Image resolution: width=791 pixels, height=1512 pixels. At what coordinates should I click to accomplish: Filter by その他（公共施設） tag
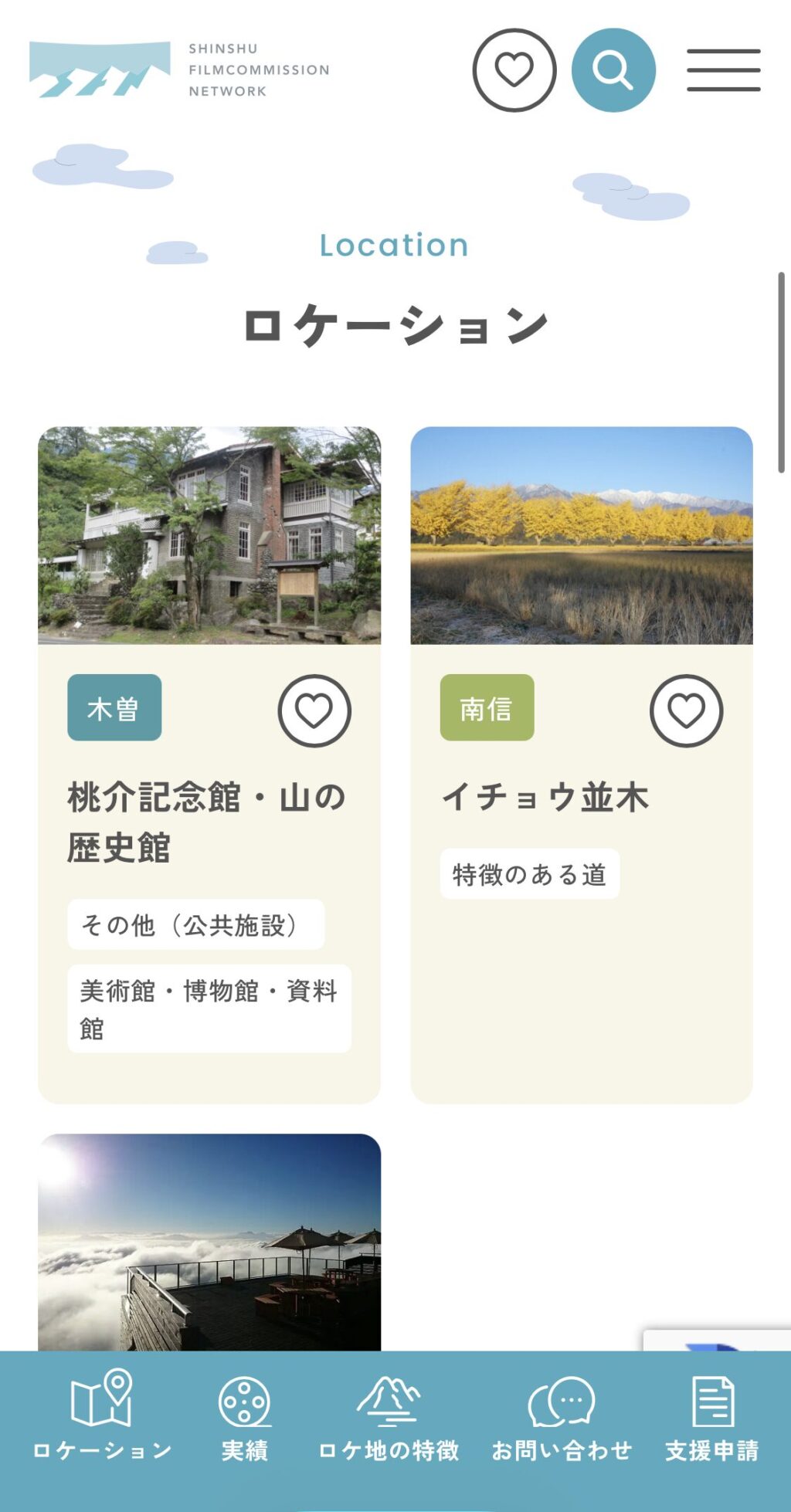coord(195,924)
